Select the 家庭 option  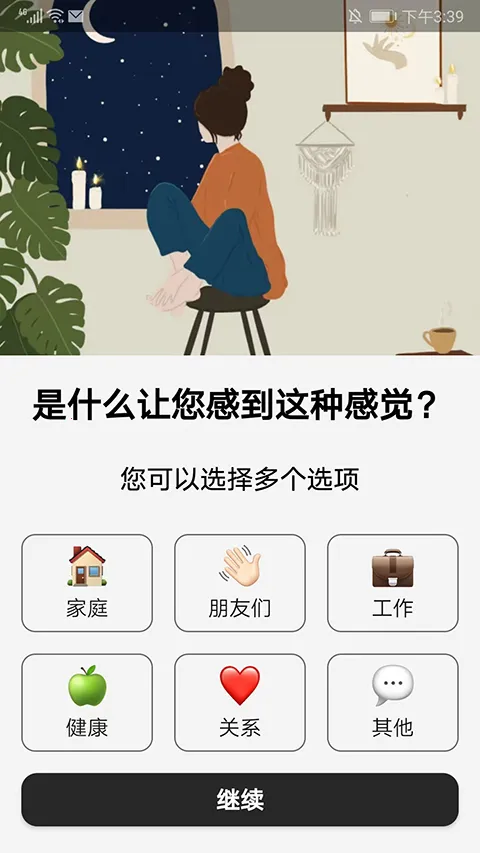click(x=87, y=583)
